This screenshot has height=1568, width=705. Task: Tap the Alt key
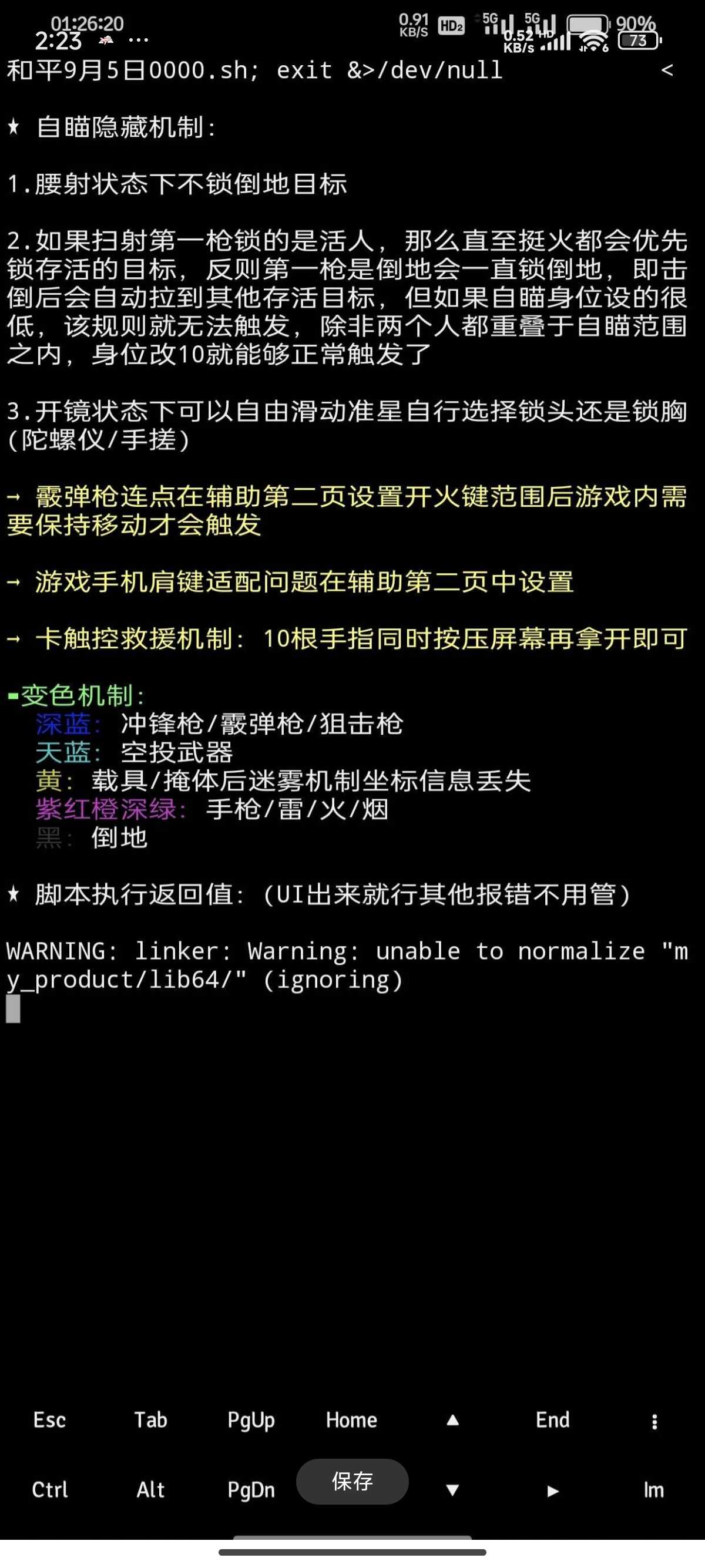click(x=150, y=1490)
